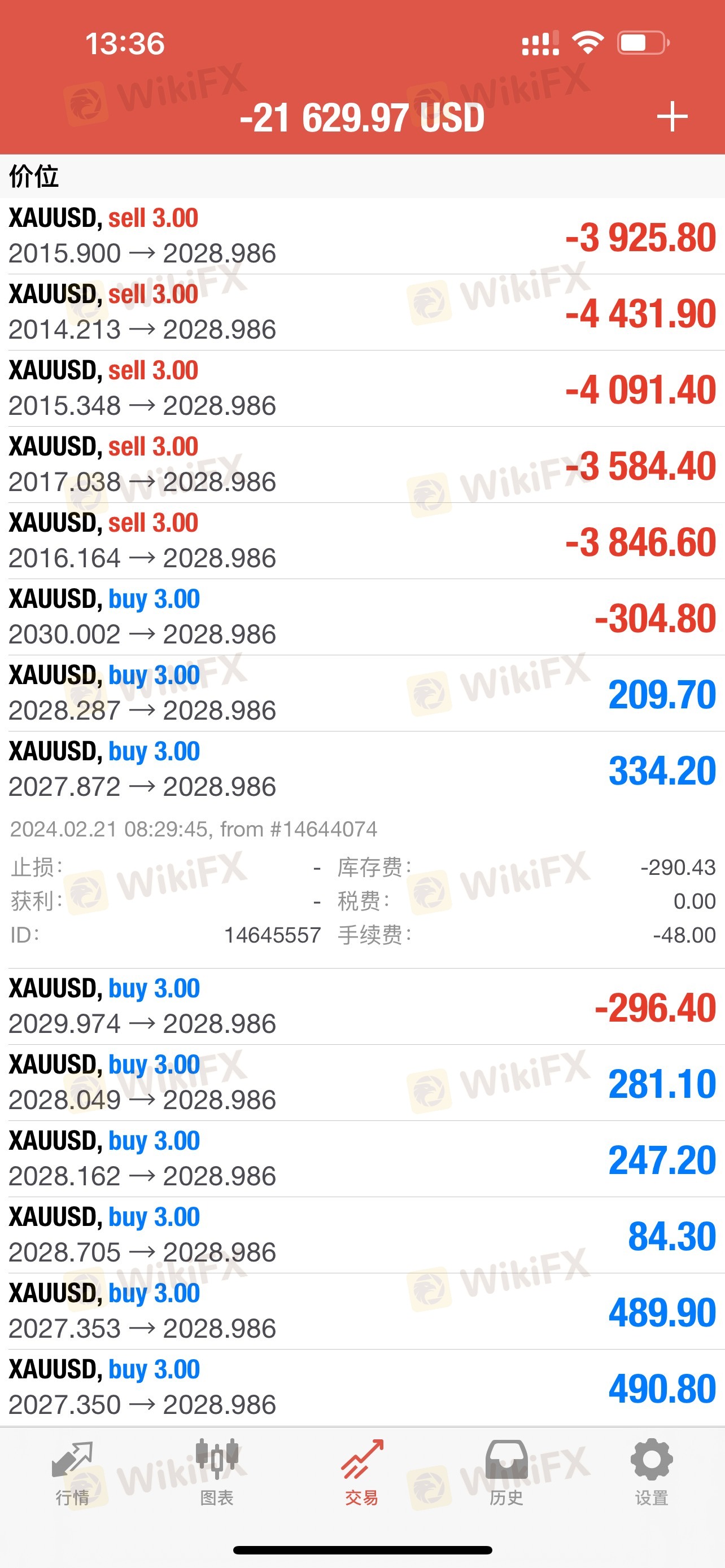This screenshot has height=1568, width=725.
Task: Open sell position opened at 2016.164
Action: pyautogui.click(x=362, y=541)
